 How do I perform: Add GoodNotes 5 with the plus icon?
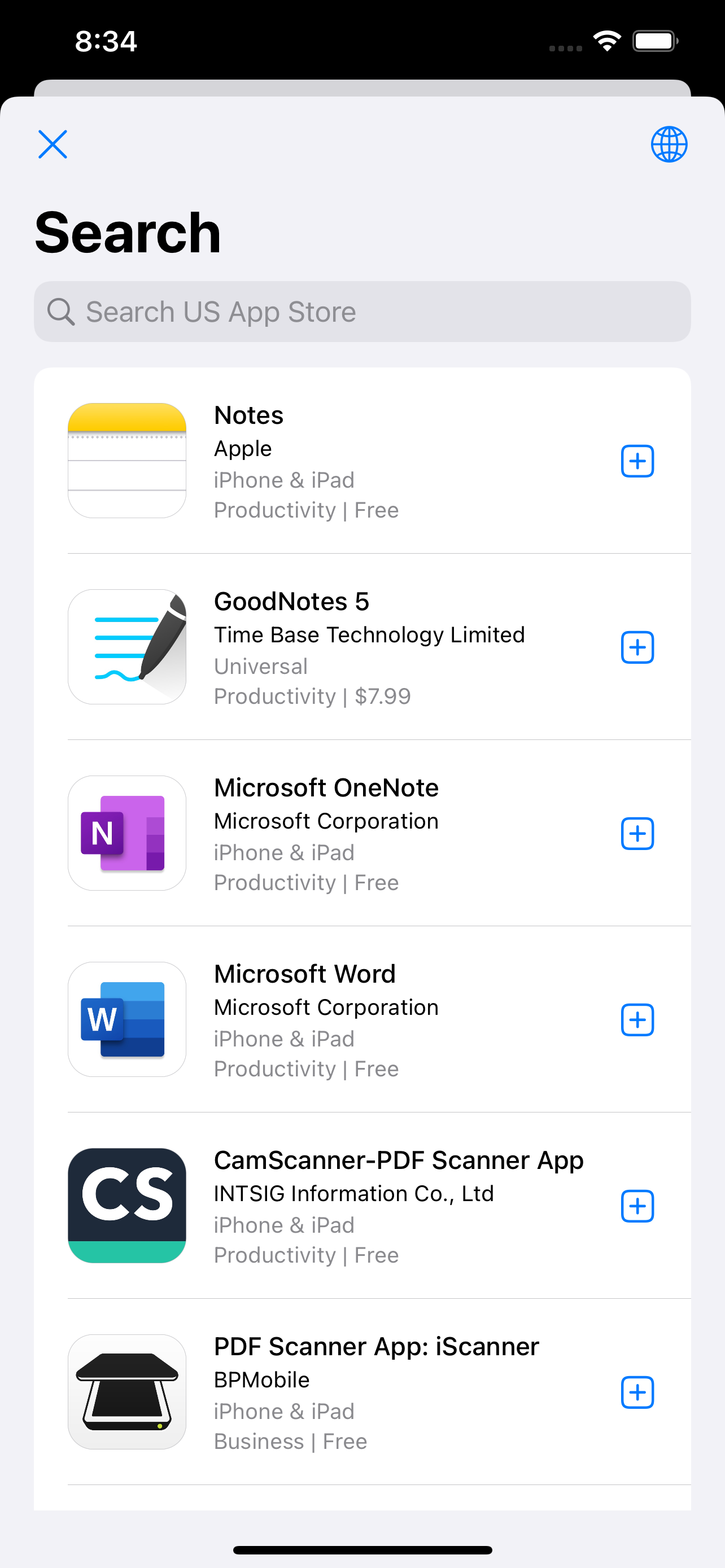(x=637, y=647)
